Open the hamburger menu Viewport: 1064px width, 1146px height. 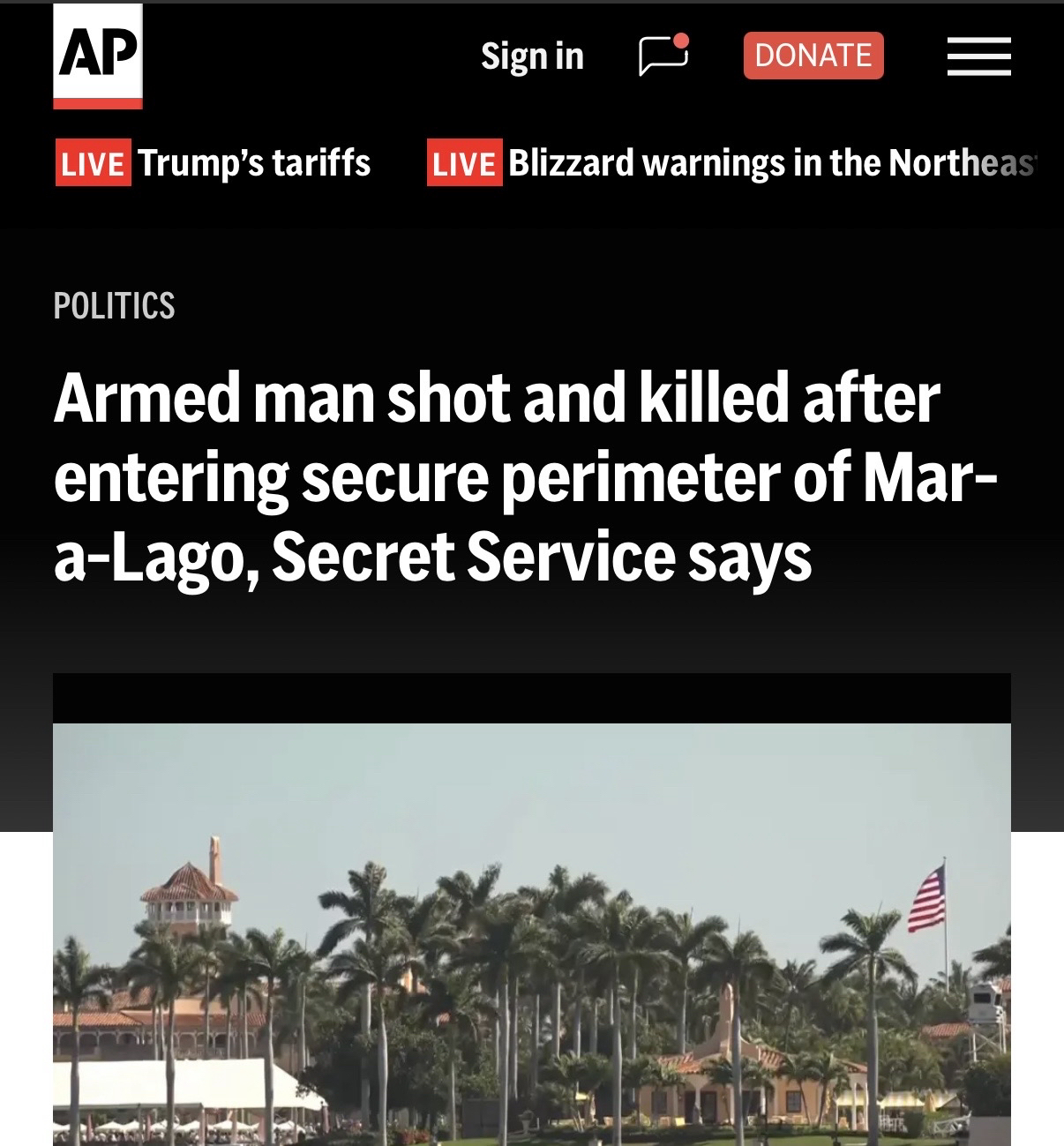point(978,56)
